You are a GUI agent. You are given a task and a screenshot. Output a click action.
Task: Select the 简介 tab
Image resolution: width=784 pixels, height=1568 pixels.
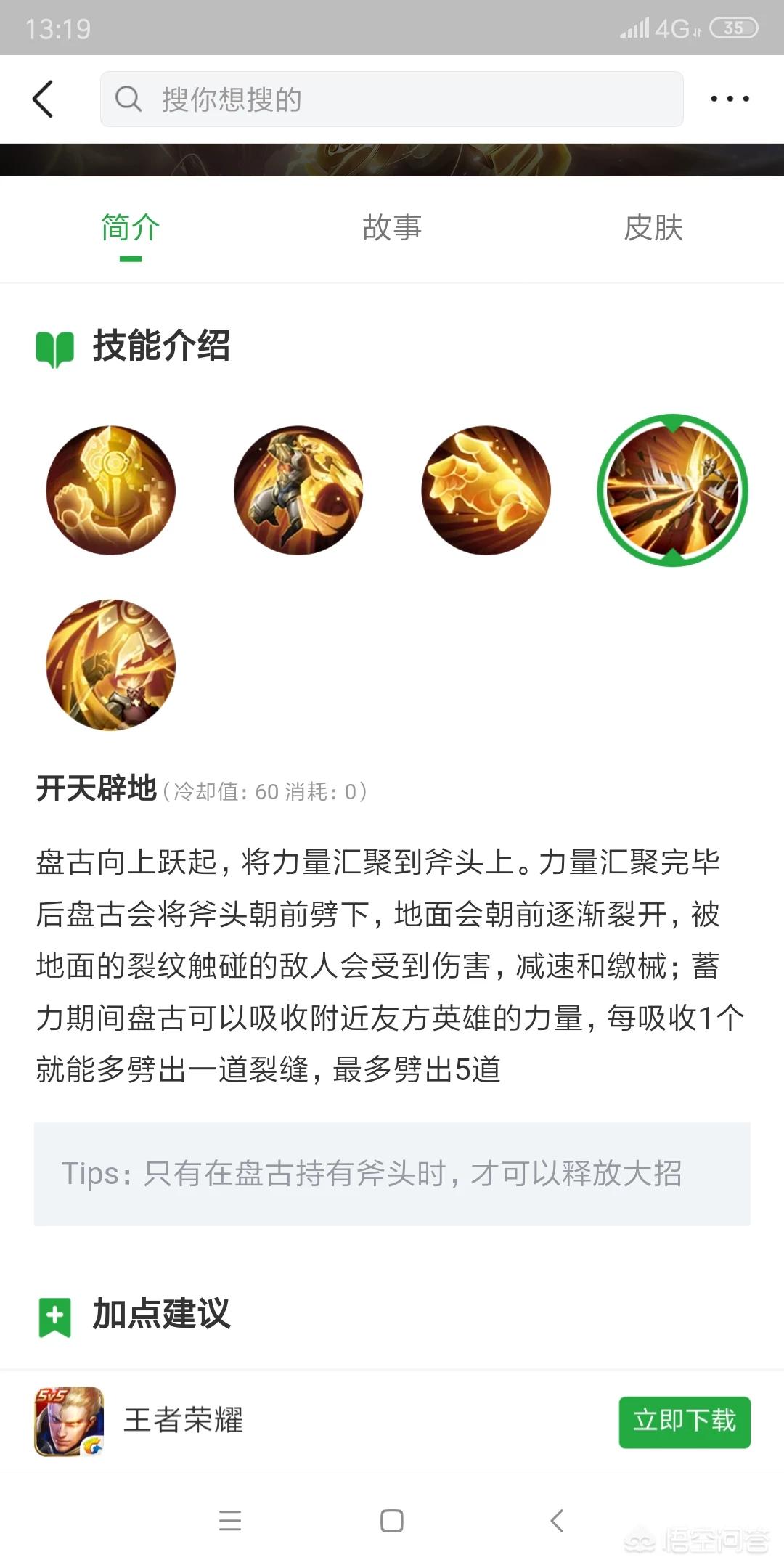(131, 228)
